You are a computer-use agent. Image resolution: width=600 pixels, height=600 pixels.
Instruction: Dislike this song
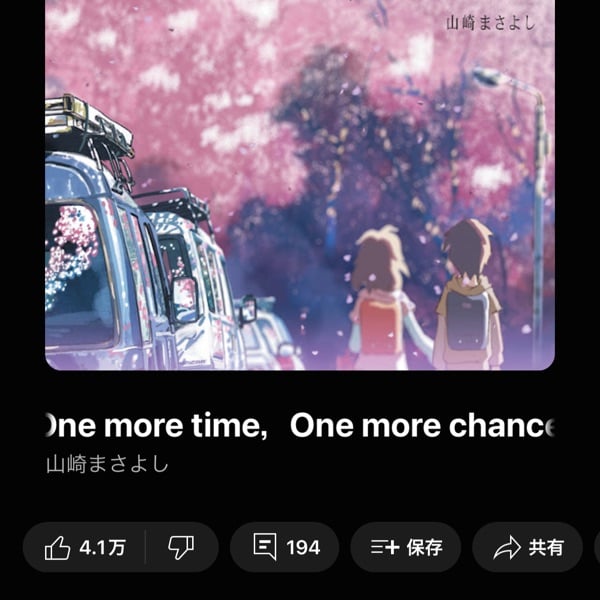181,547
